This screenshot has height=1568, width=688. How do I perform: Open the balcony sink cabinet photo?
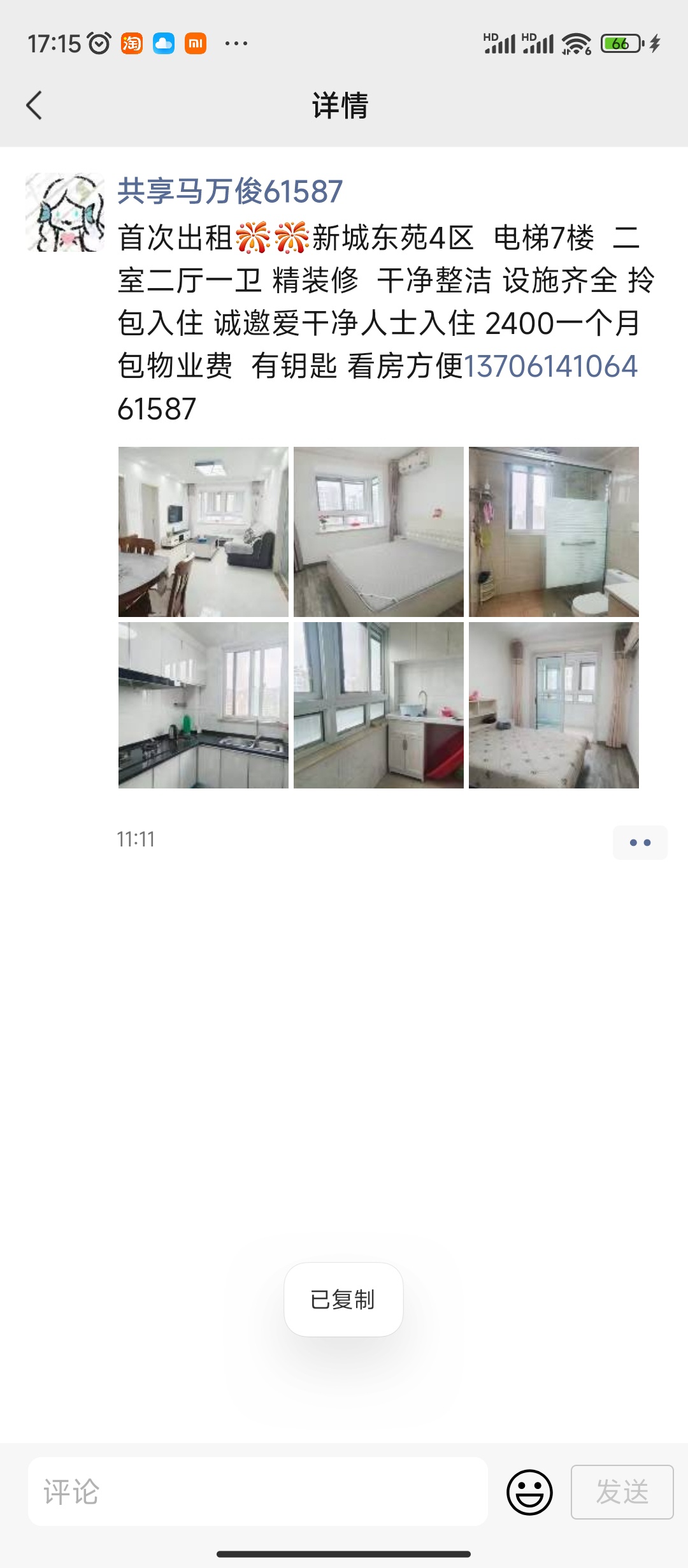[378, 705]
